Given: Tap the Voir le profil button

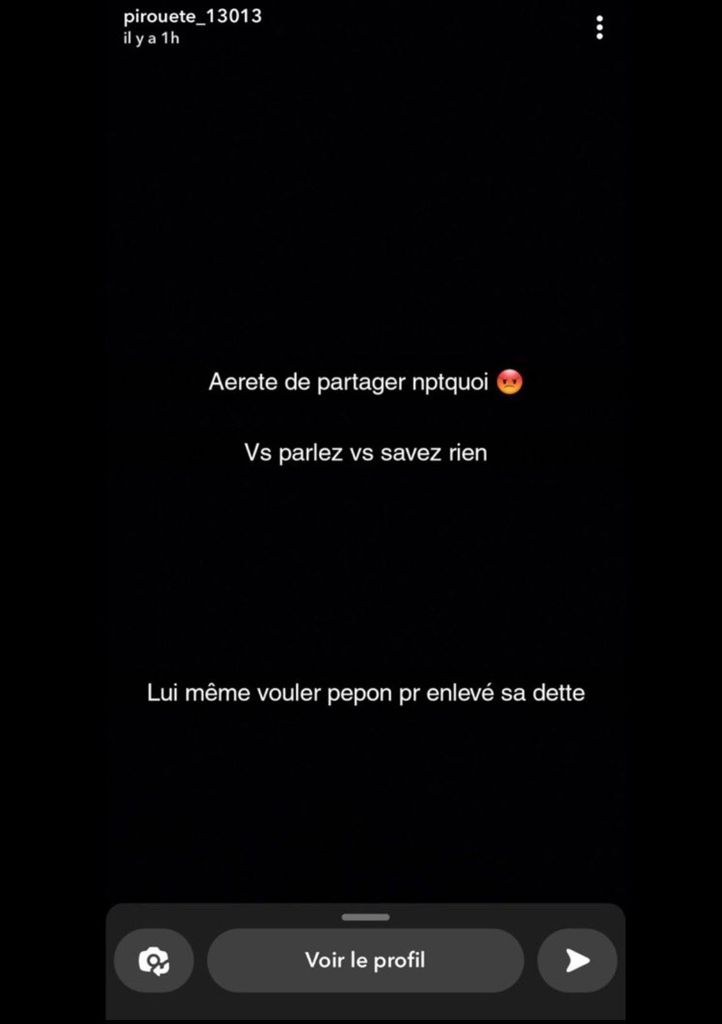Looking at the screenshot, I should point(365,961).
